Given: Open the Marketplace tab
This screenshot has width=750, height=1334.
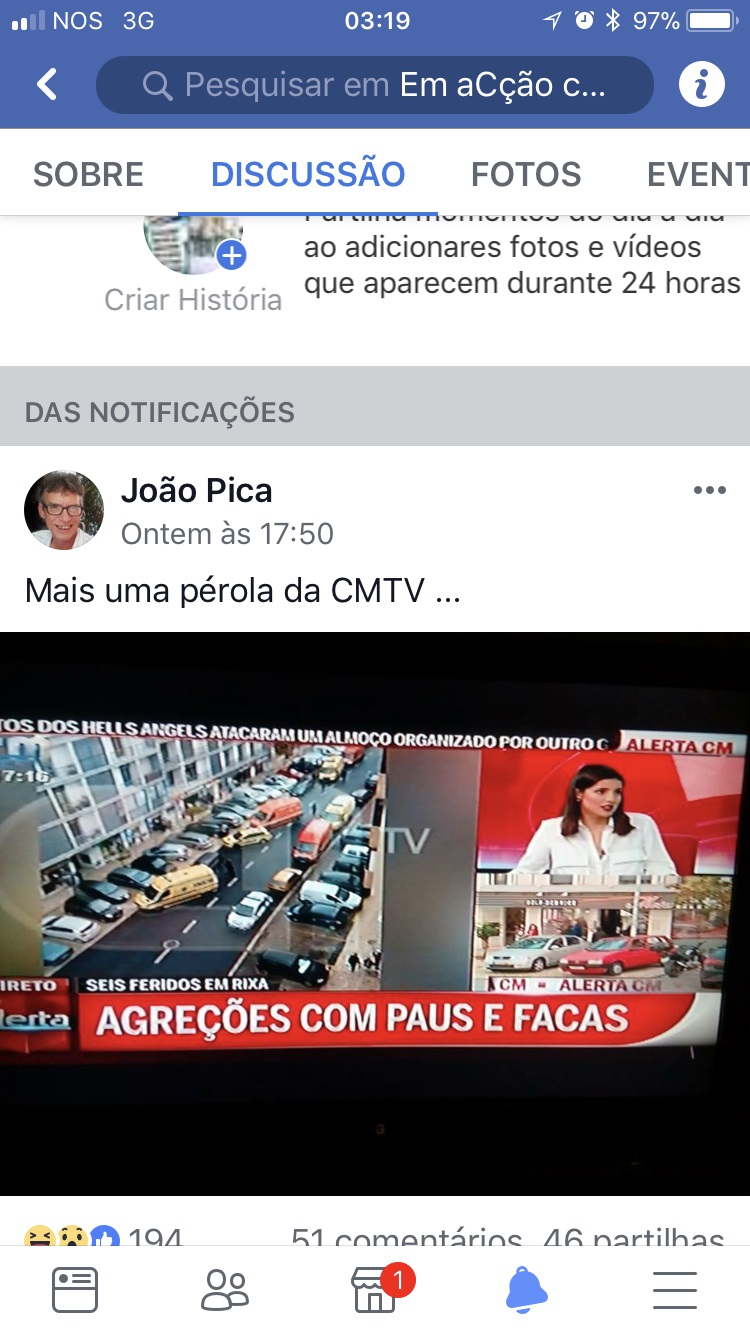Looking at the screenshot, I should tap(376, 1290).
